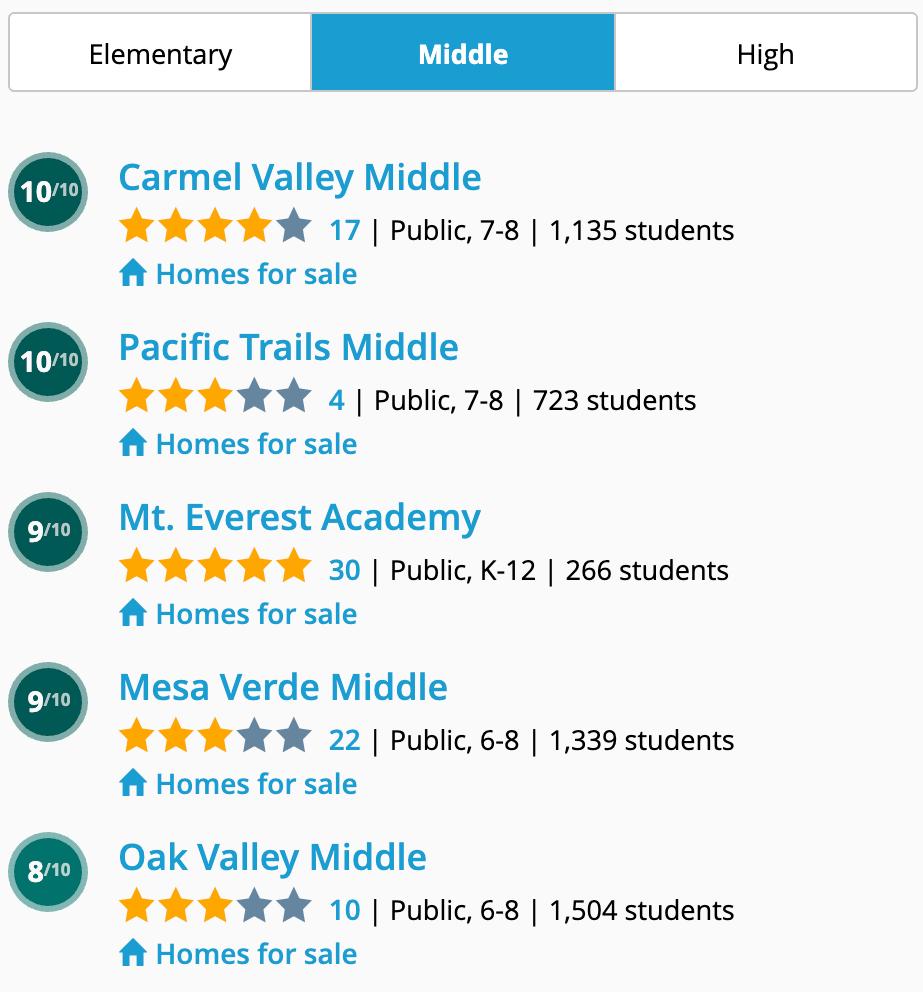Open Mesa Verde Middle school page
The image size is (923, 992).
pyautogui.click(x=283, y=687)
